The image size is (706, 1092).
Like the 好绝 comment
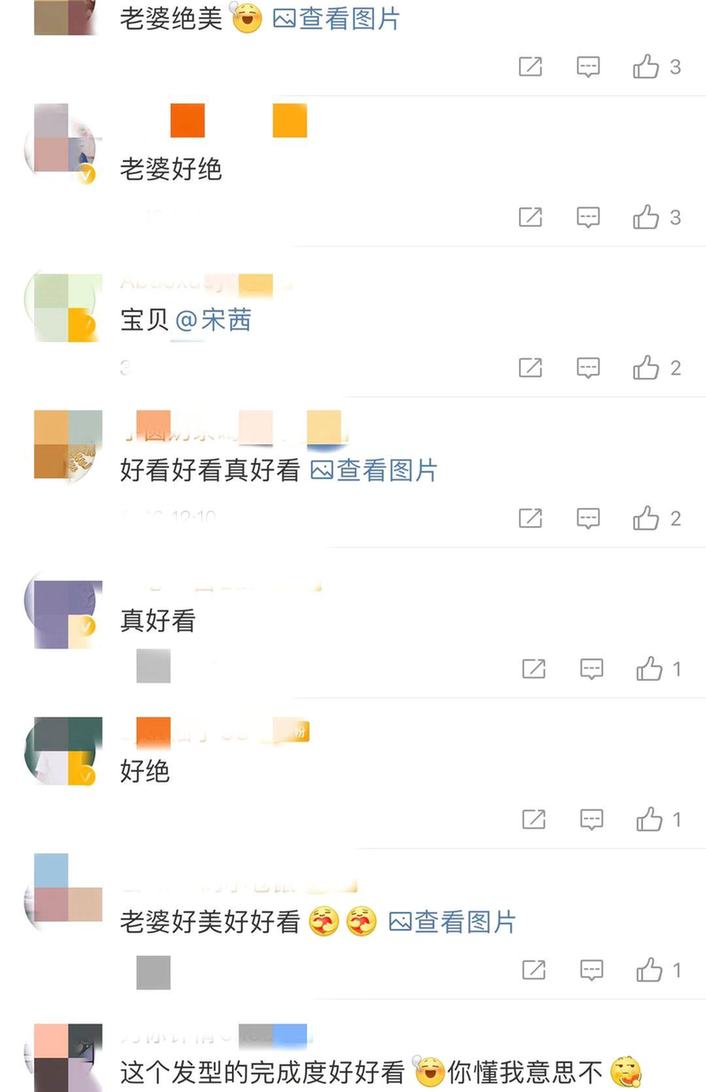click(x=650, y=820)
